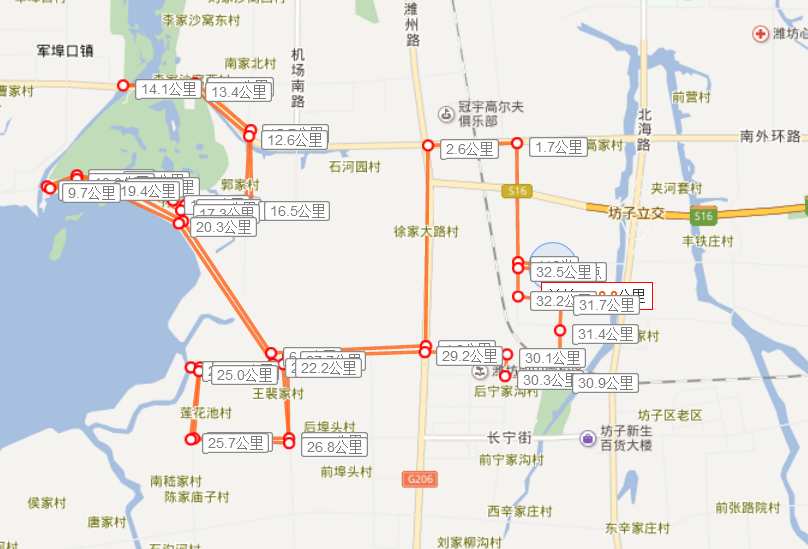Screen dimensions: 808x549
Task: Tap the 30.9公里 track marker
Action: tap(605, 382)
